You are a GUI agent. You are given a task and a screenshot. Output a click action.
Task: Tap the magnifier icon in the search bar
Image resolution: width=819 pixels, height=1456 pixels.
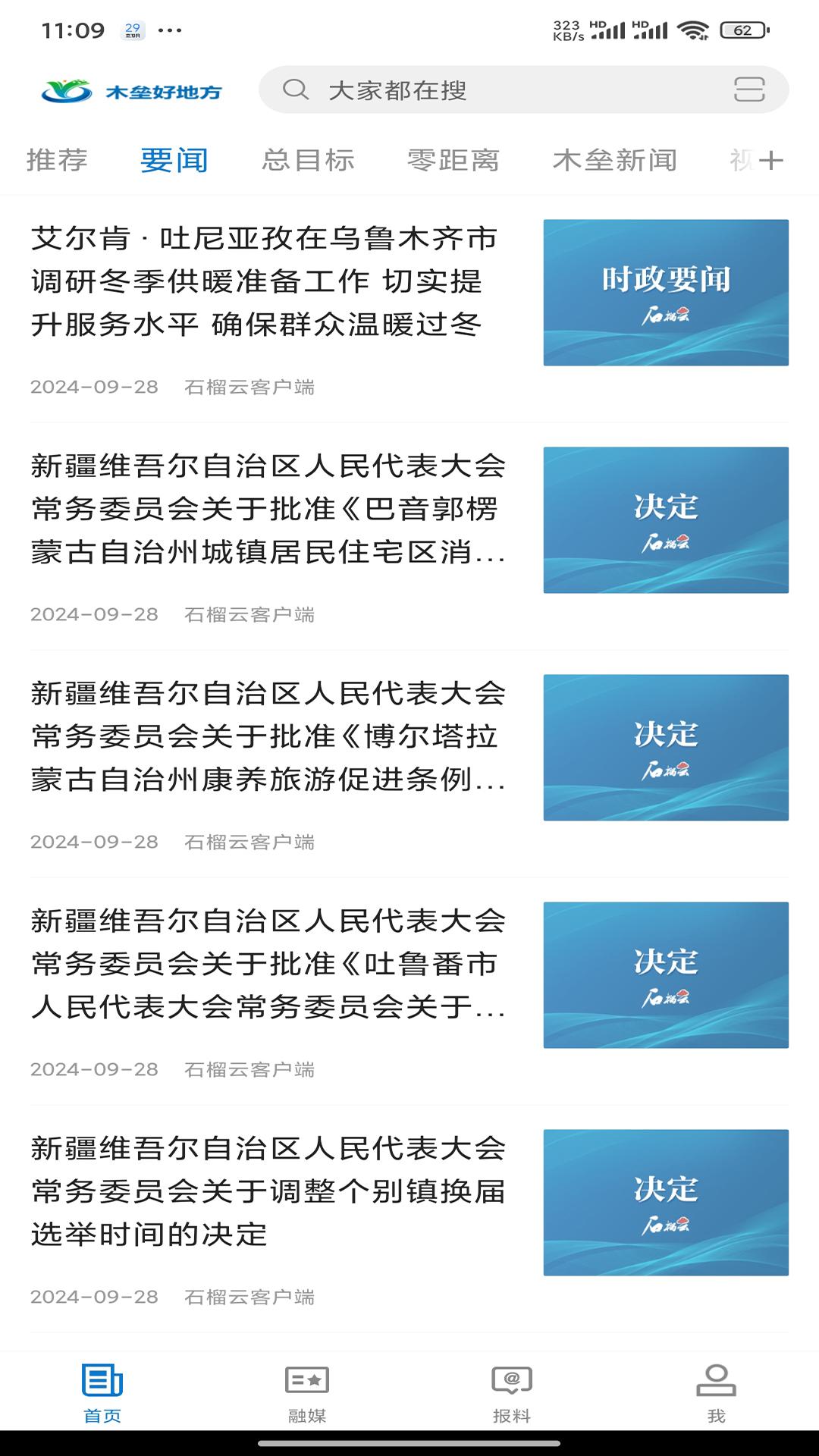(x=297, y=90)
